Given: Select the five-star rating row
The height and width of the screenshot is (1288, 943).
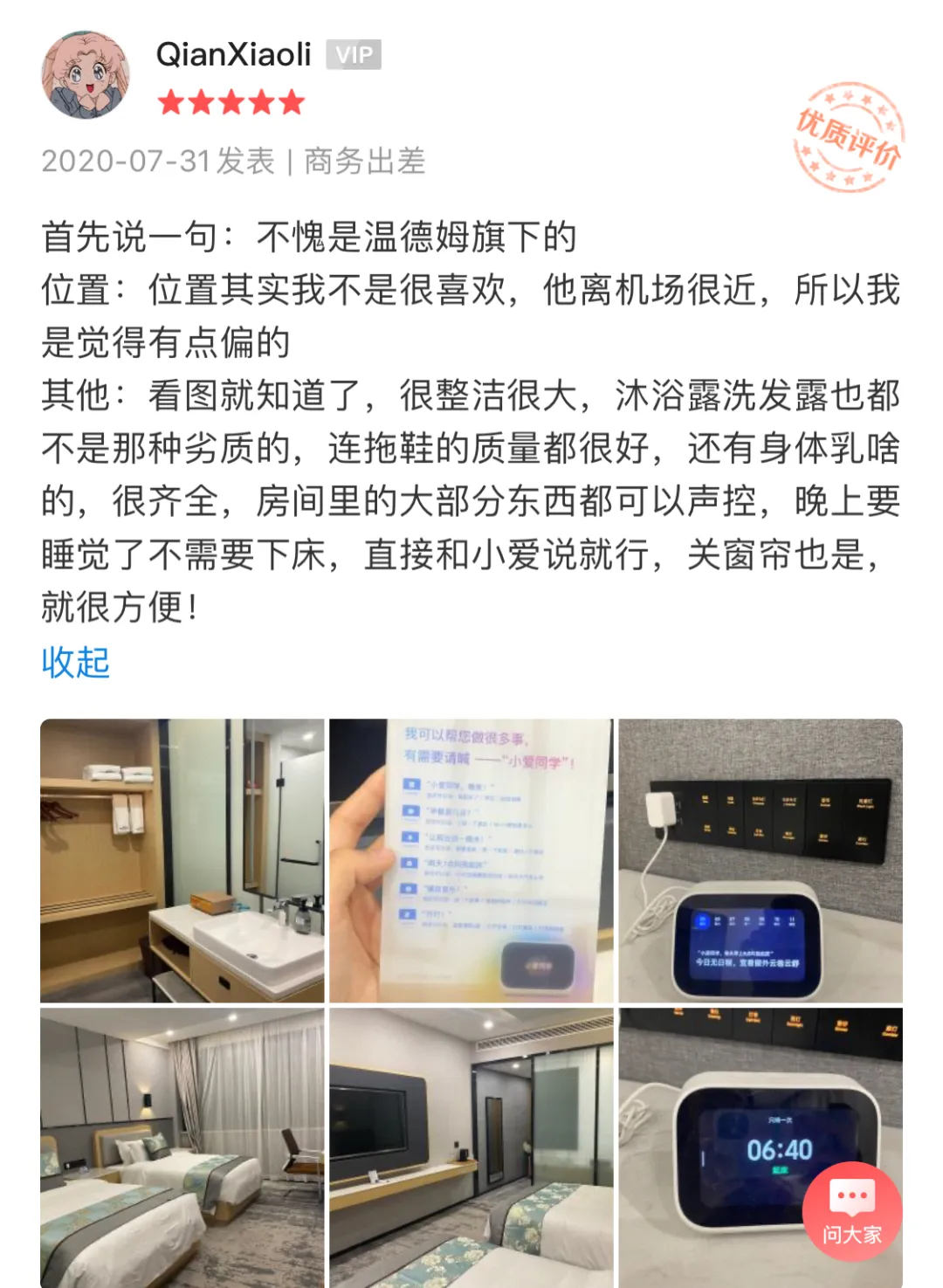Looking at the screenshot, I should (231, 101).
